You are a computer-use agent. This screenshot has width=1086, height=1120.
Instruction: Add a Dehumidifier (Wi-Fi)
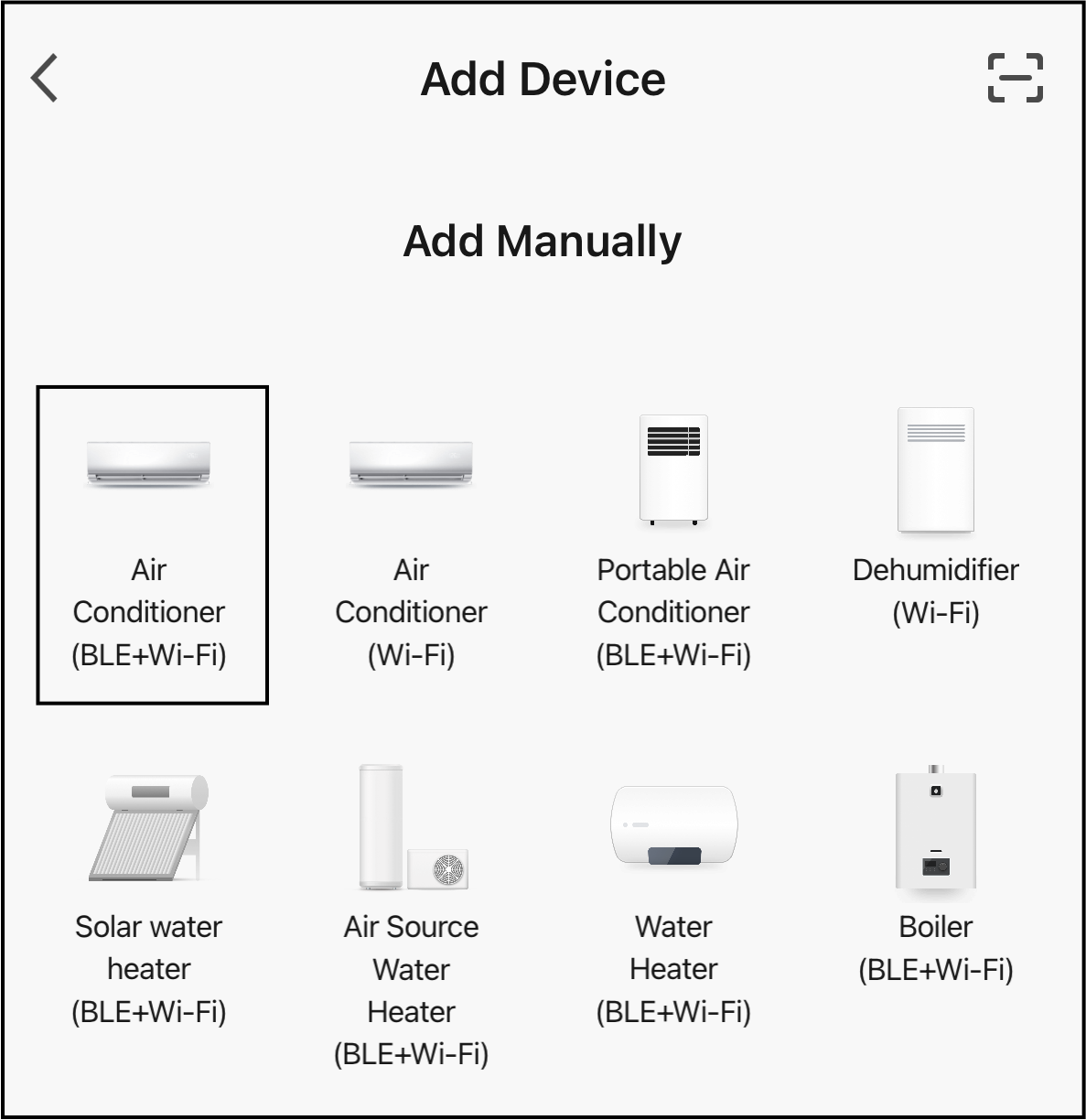(x=935, y=522)
